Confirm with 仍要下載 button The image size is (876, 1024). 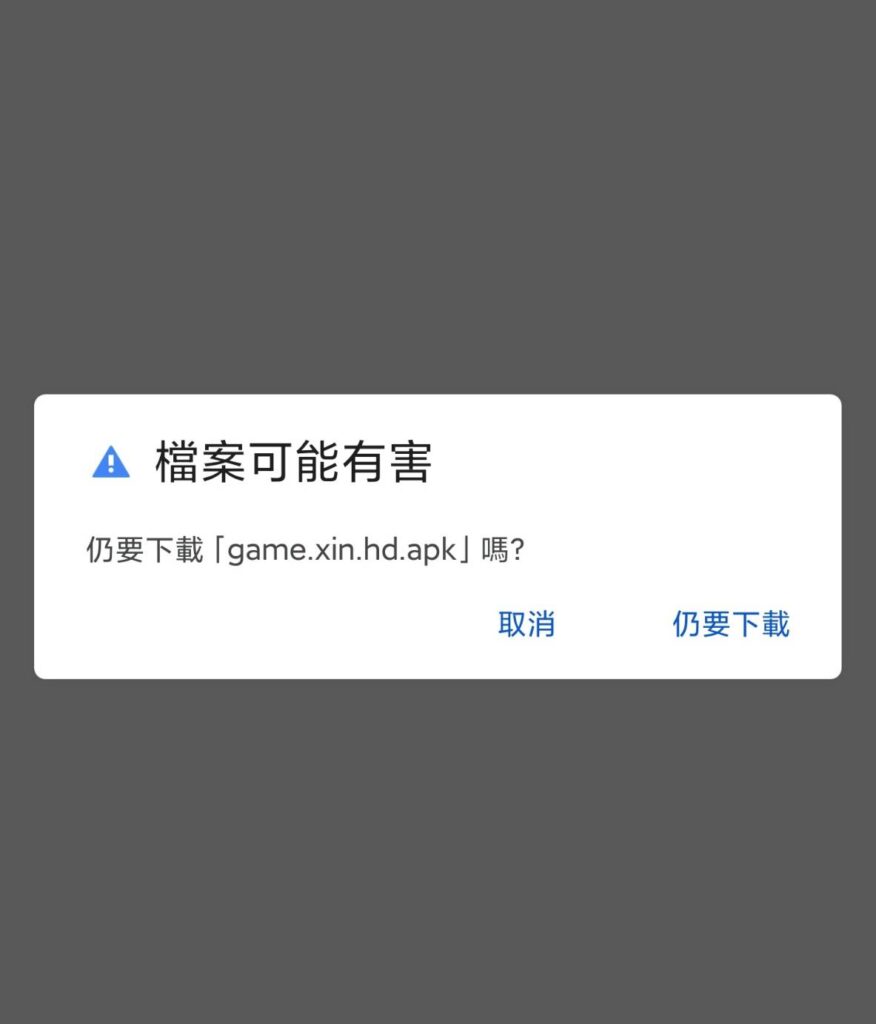[x=730, y=624]
